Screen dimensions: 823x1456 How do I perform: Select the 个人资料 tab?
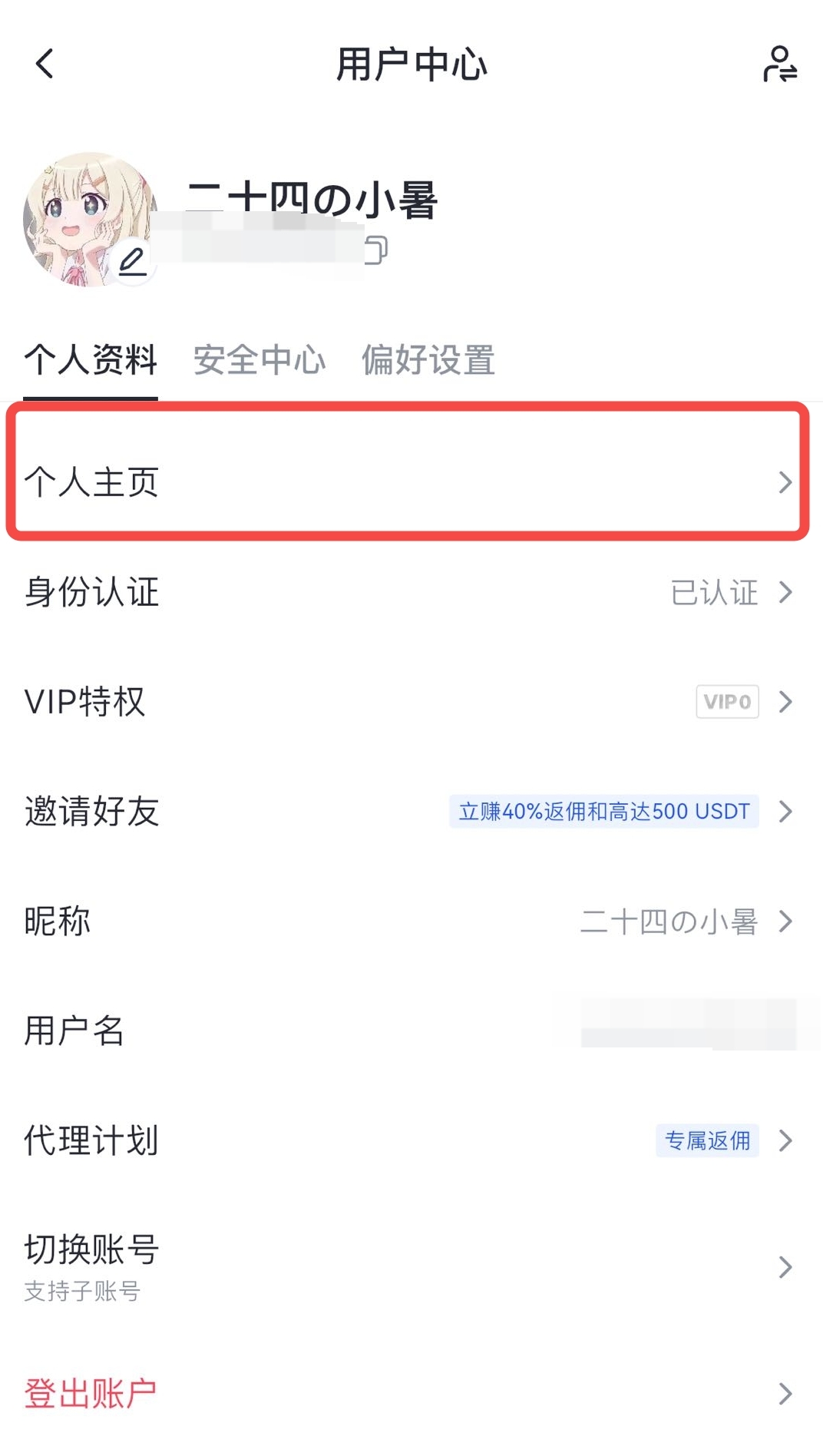(91, 360)
